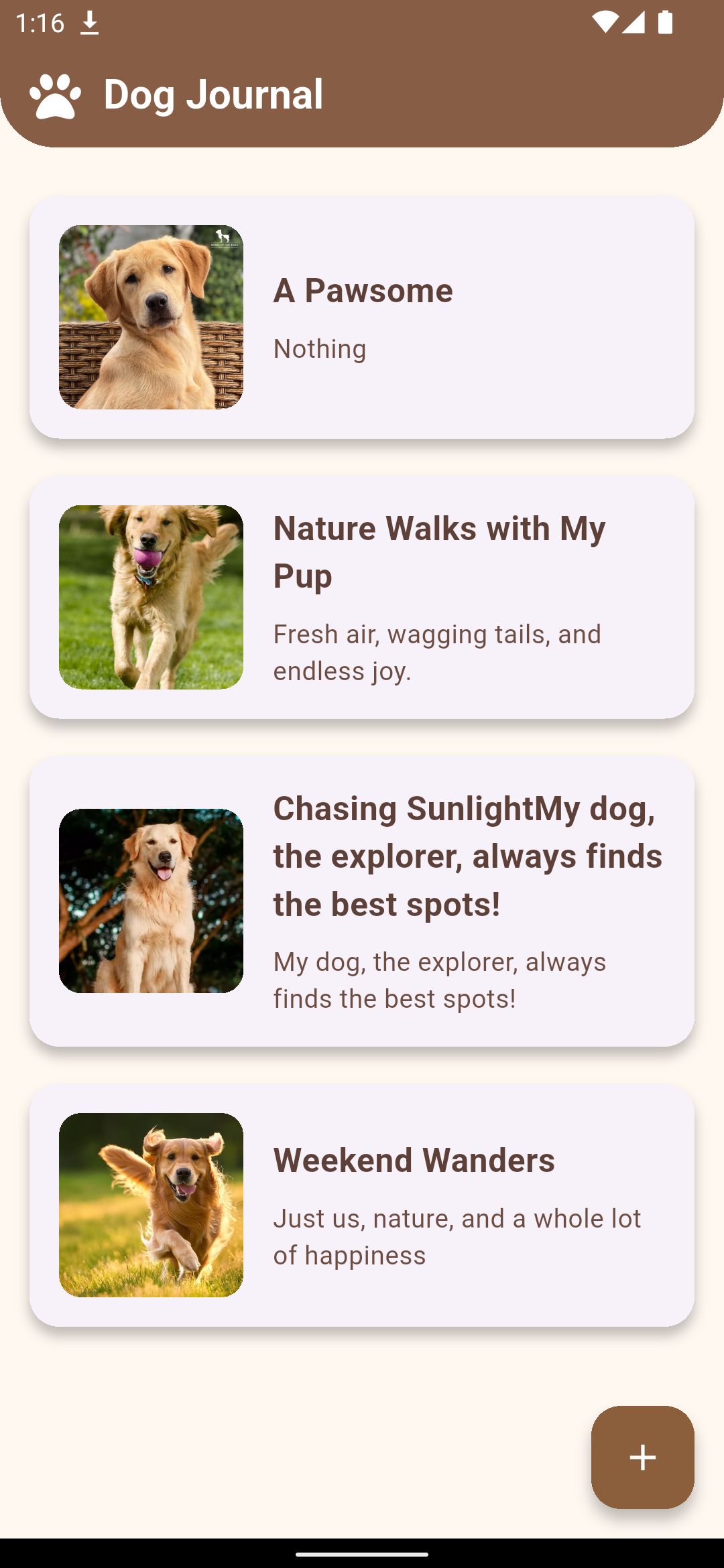Tap the running dog photo on 'Nature Walks' card
724x1568 pixels.
coord(152,596)
